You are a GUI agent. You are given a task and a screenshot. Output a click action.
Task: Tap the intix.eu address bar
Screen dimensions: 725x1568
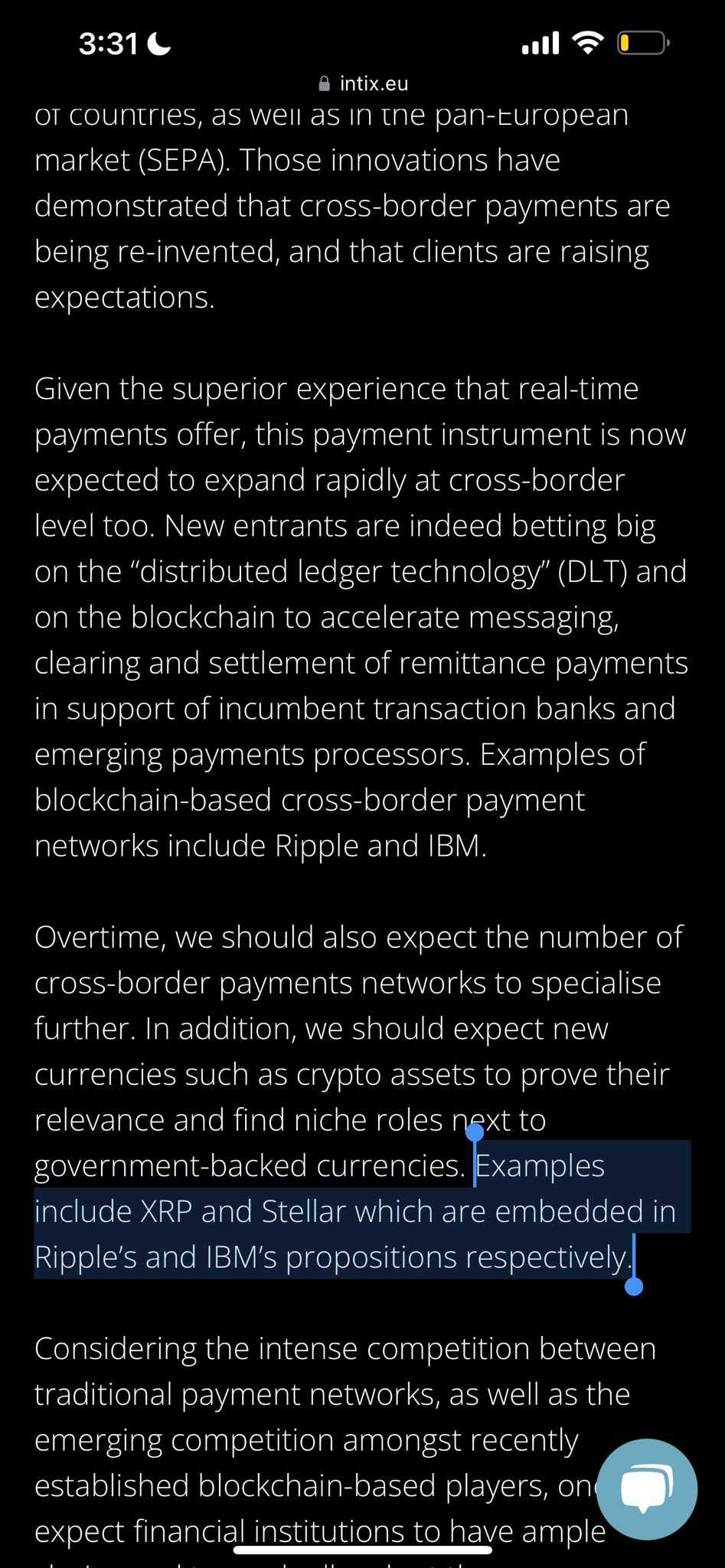tap(363, 83)
